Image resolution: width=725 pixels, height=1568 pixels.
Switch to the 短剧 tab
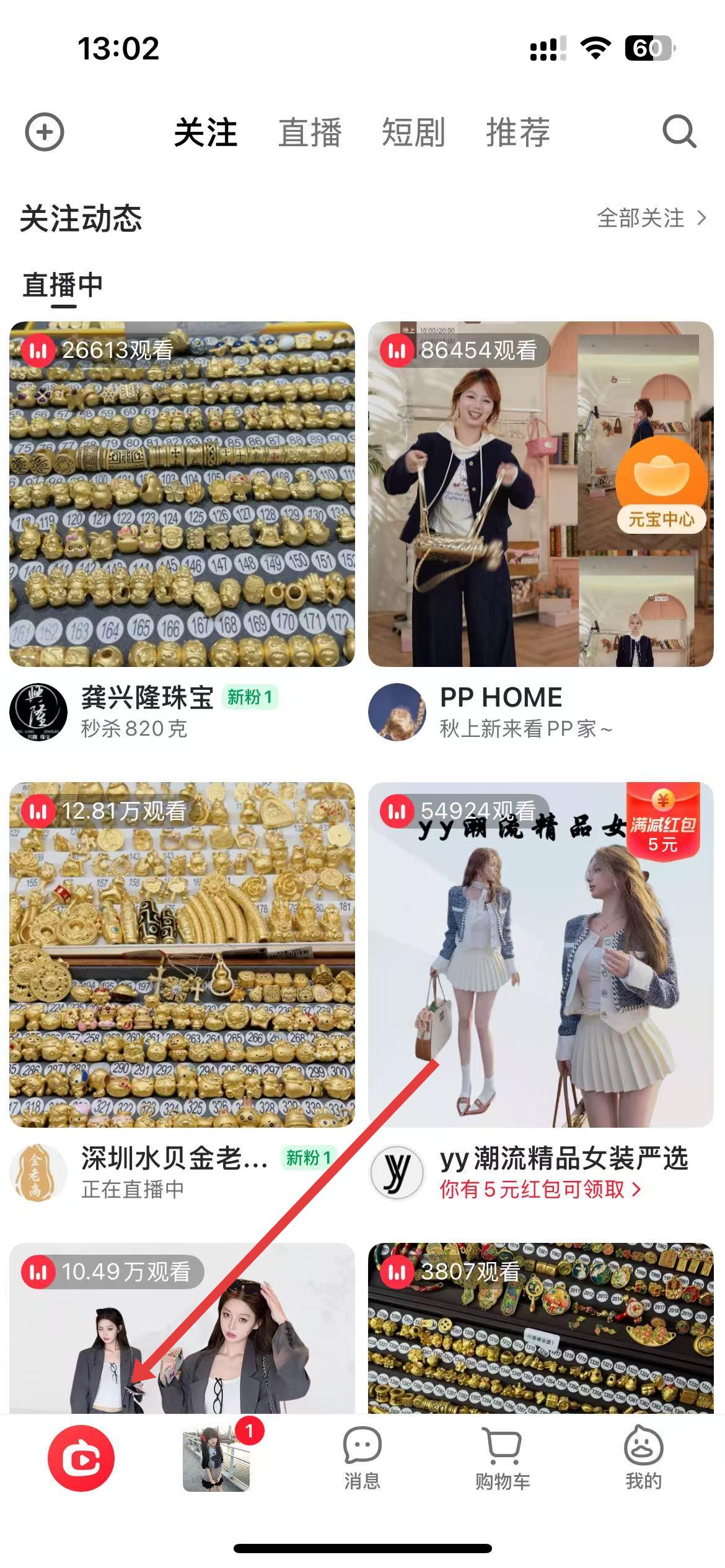pyautogui.click(x=413, y=133)
